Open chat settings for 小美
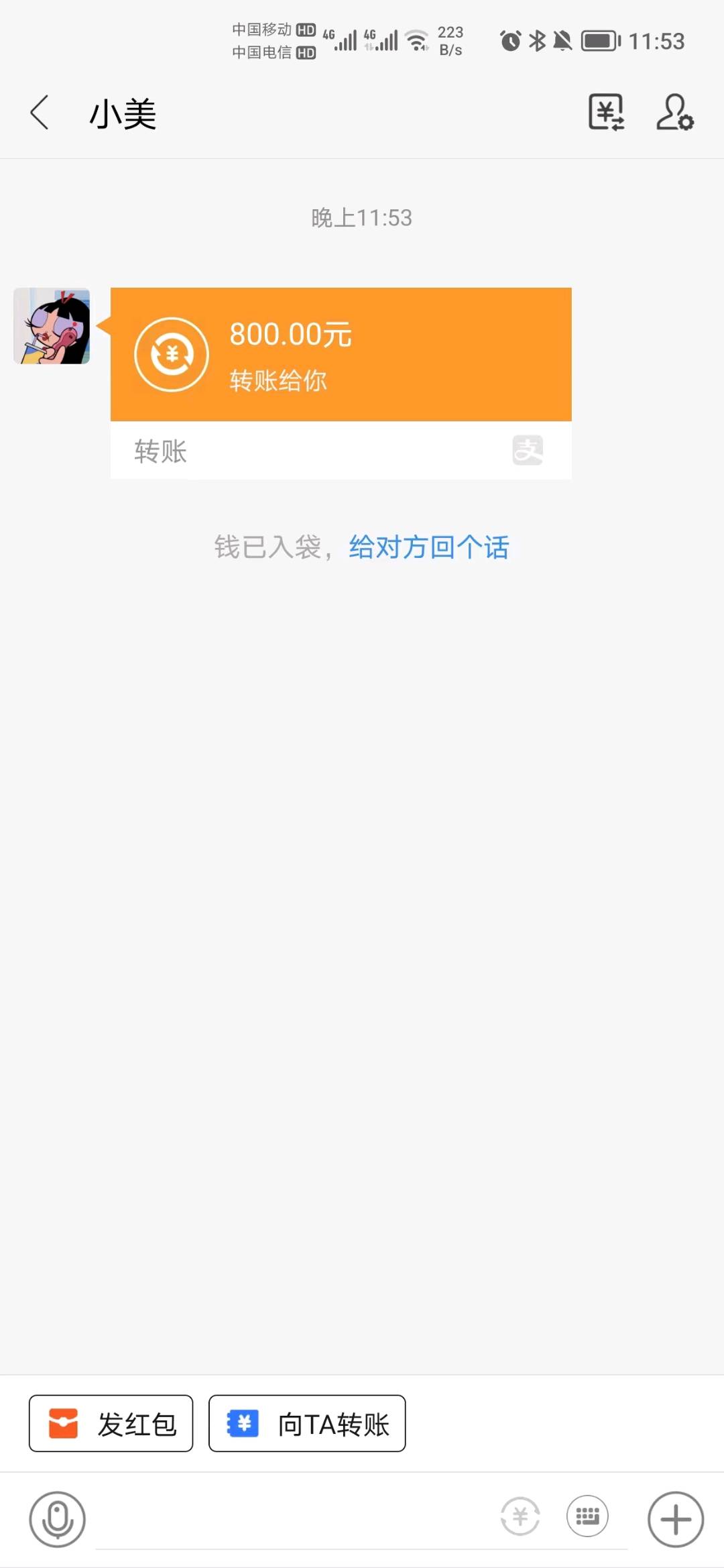724x1568 pixels. point(674,112)
